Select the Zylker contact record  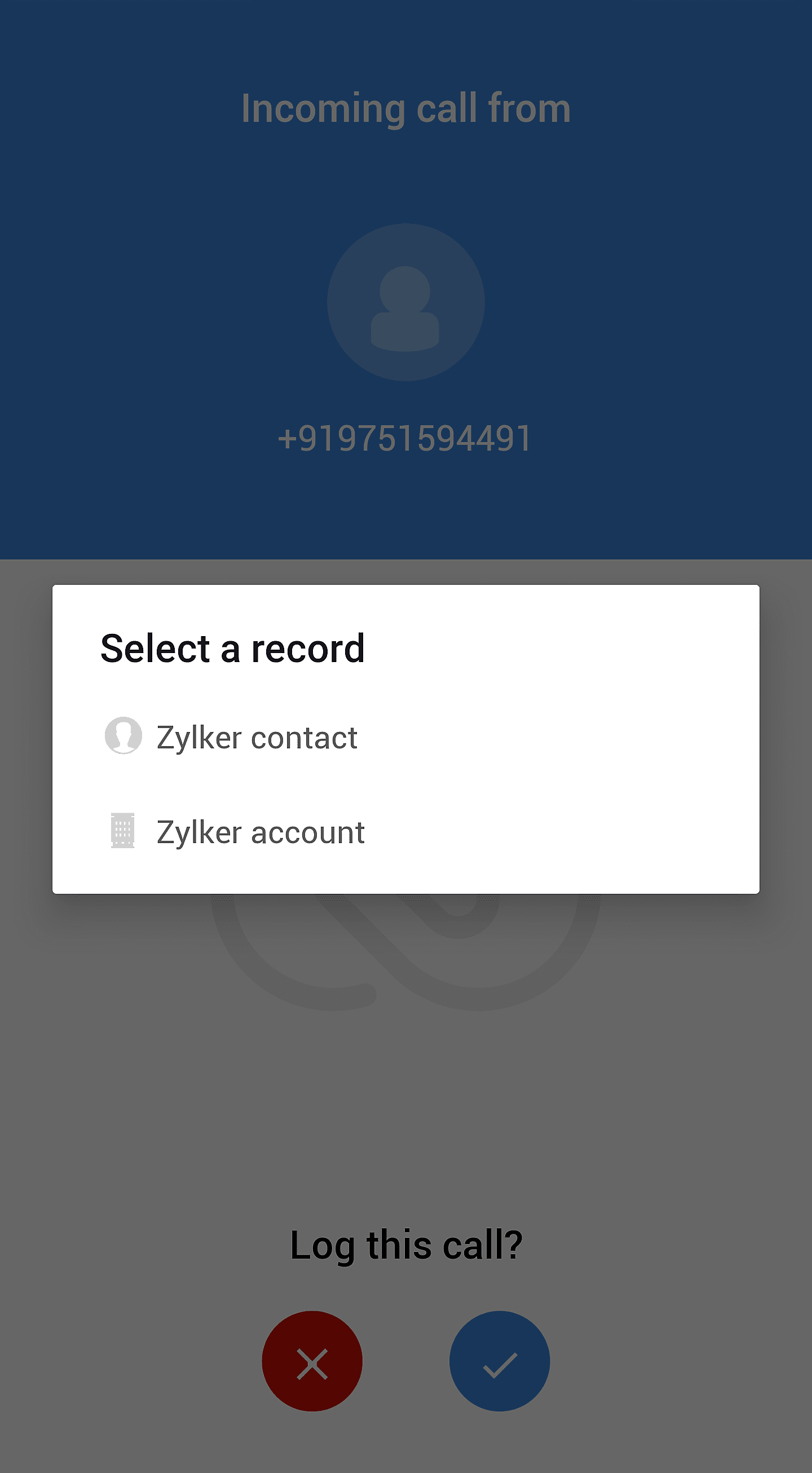click(257, 738)
